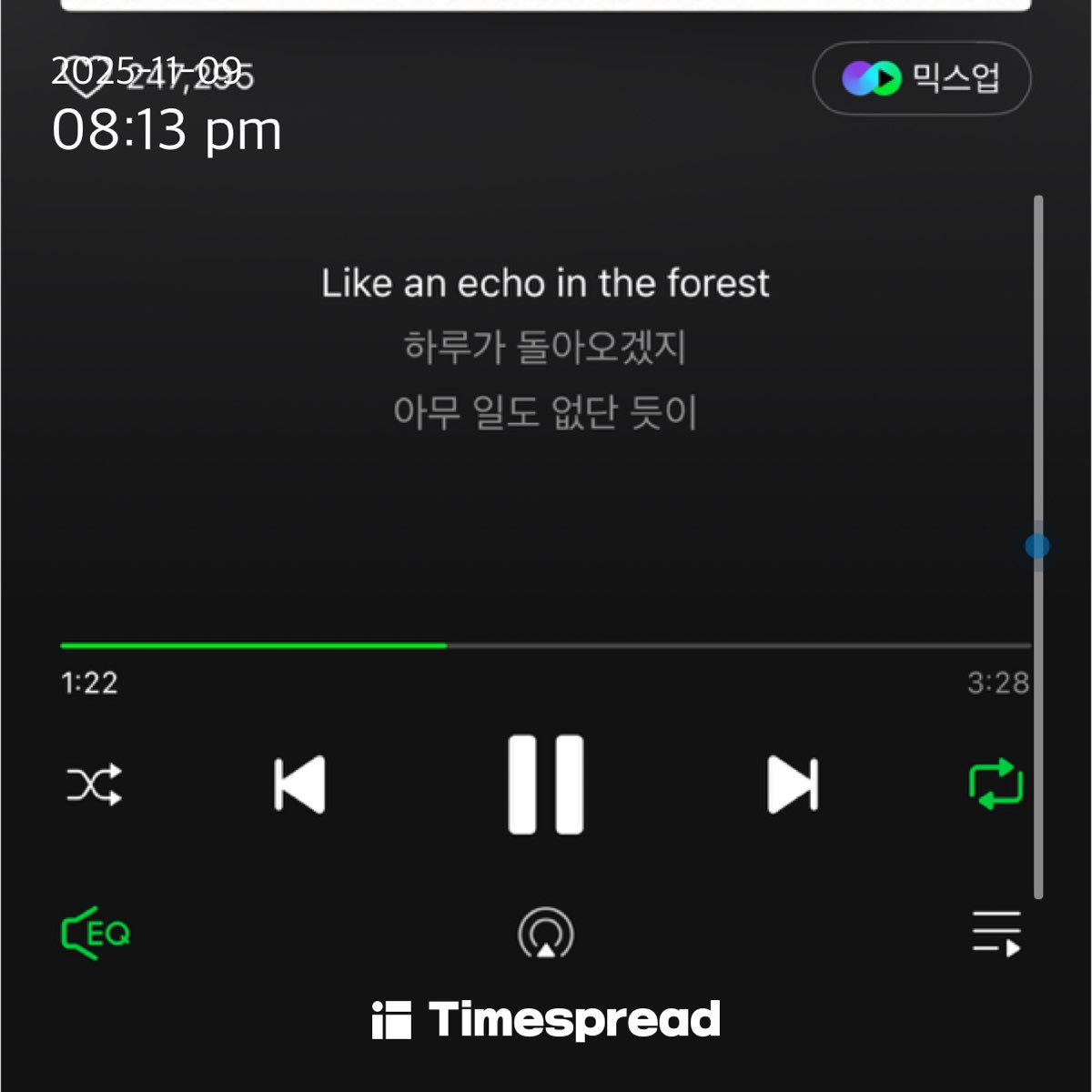The height and width of the screenshot is (1092, 1092).
Task: Toggle shuffle playback
Action: pyautogui.click(x=94, y=784)
